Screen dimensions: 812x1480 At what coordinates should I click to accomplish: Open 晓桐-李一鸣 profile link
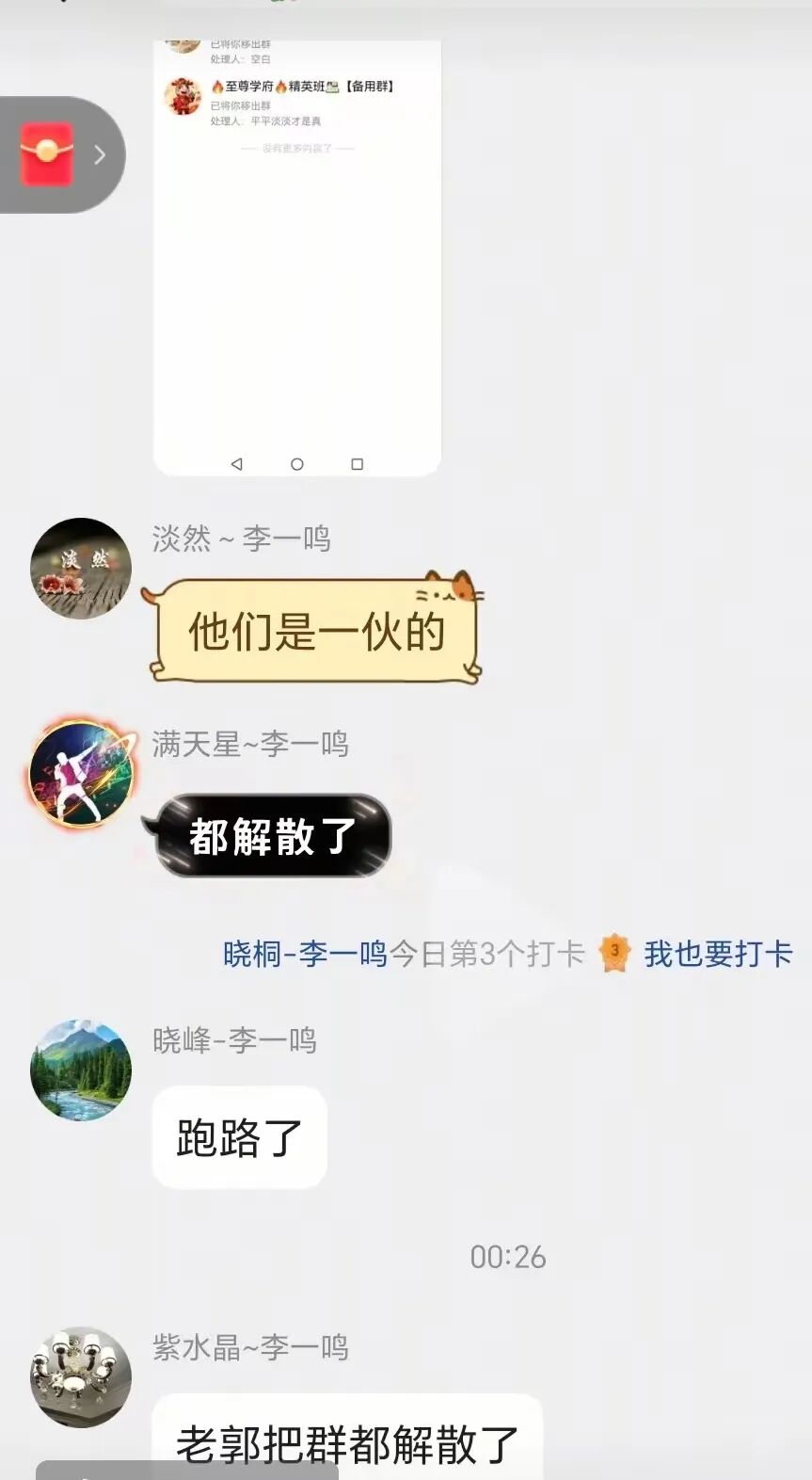[x=305, y=954]
